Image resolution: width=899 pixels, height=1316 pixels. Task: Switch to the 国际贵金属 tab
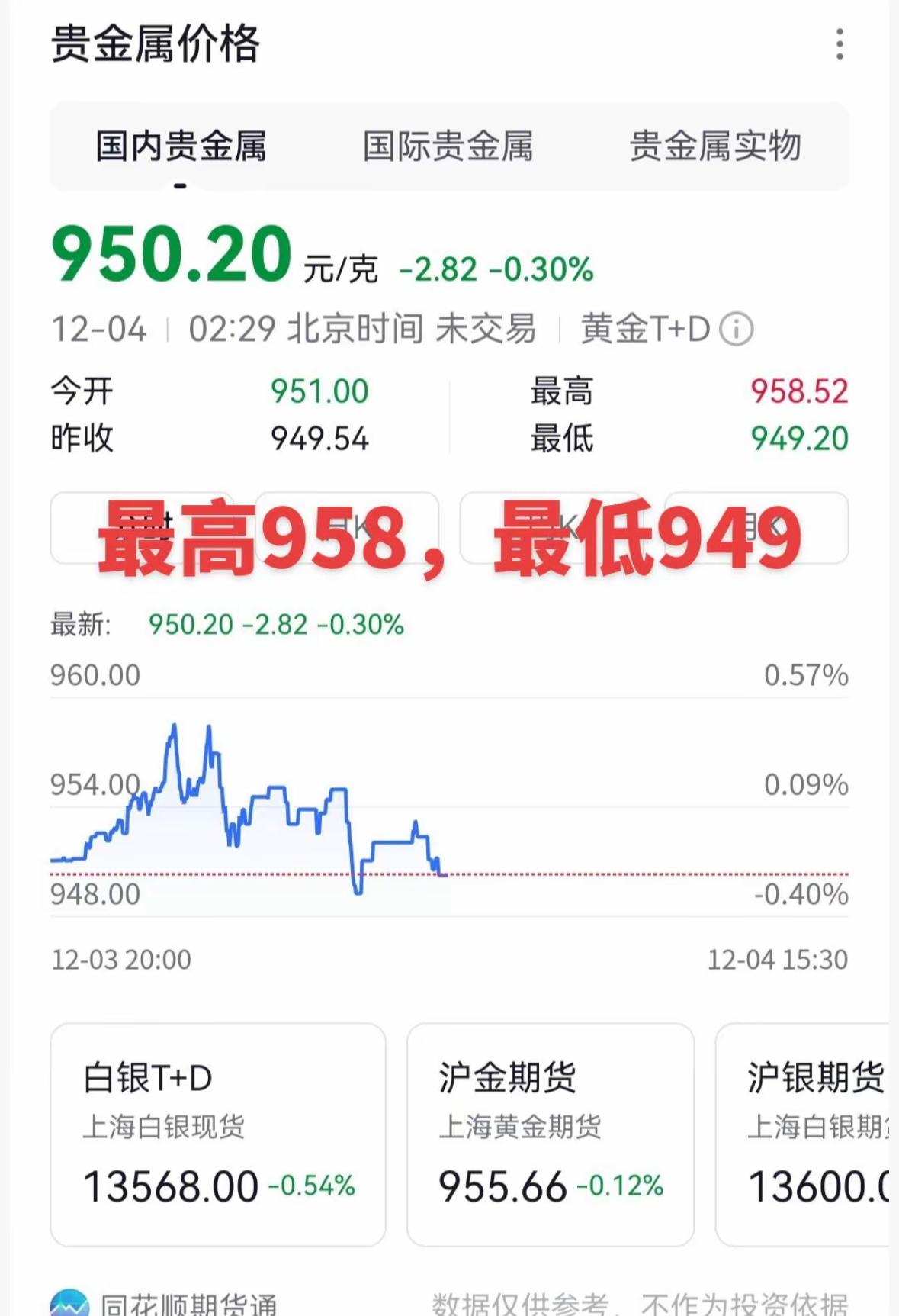[448, 149]
